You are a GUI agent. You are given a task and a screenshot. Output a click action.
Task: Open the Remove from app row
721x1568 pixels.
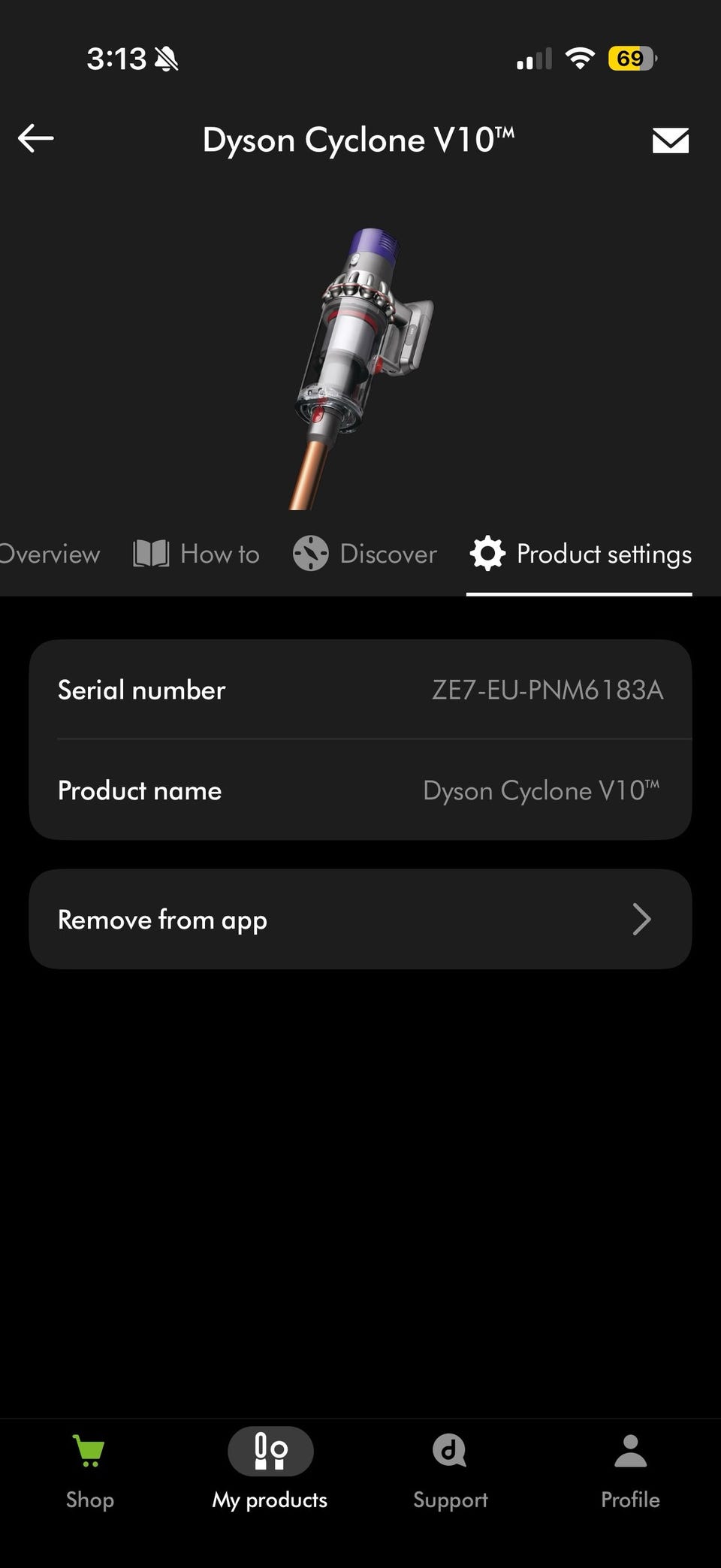tap(360, 919)
